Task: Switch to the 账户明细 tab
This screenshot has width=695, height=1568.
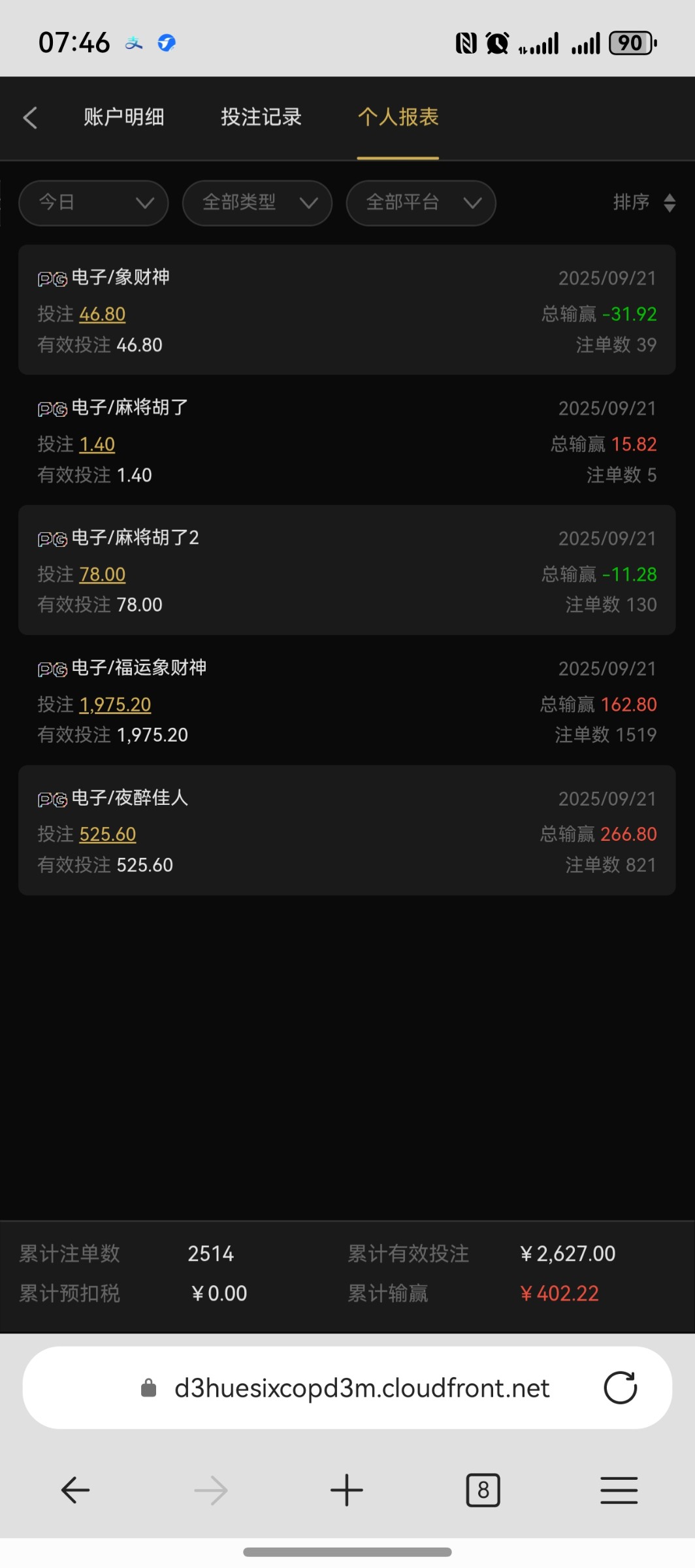Action: tap(124, 118)
